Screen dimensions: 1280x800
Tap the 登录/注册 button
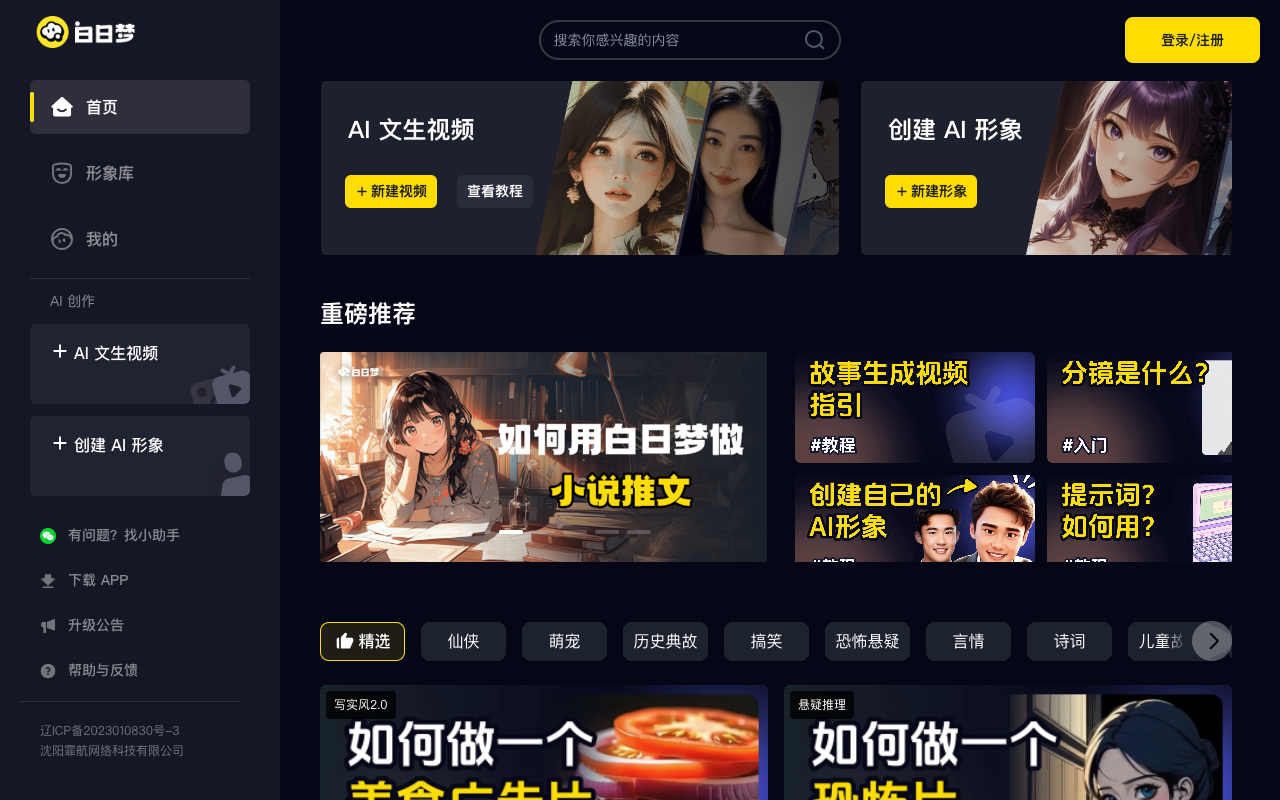(1192, 40)
